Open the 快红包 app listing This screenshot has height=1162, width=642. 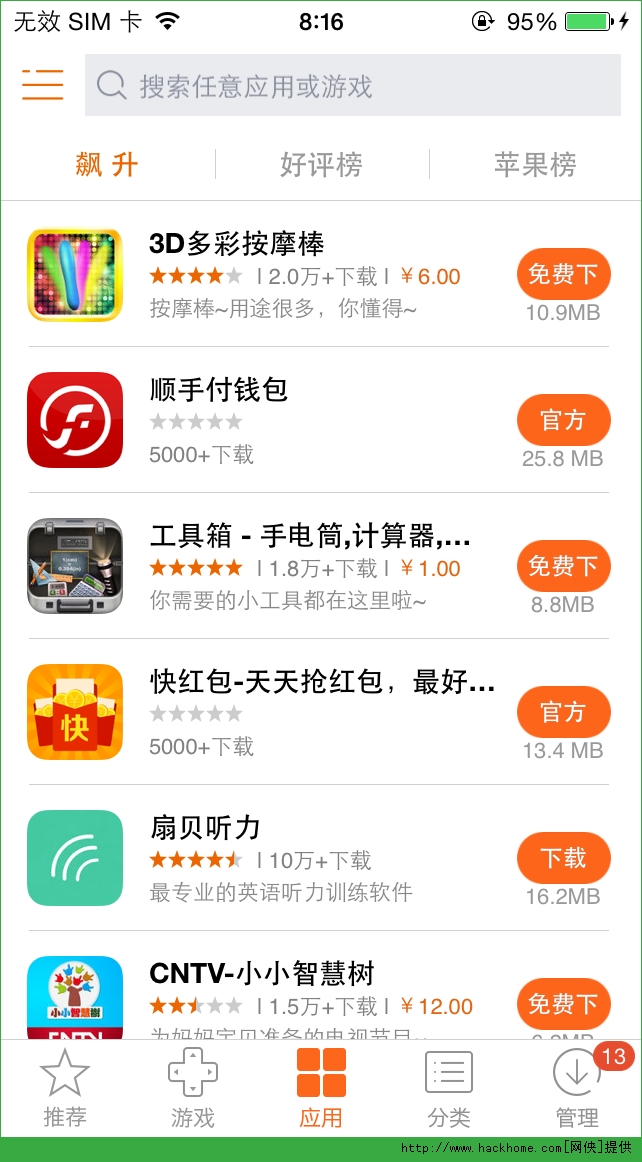click(300, 712)
